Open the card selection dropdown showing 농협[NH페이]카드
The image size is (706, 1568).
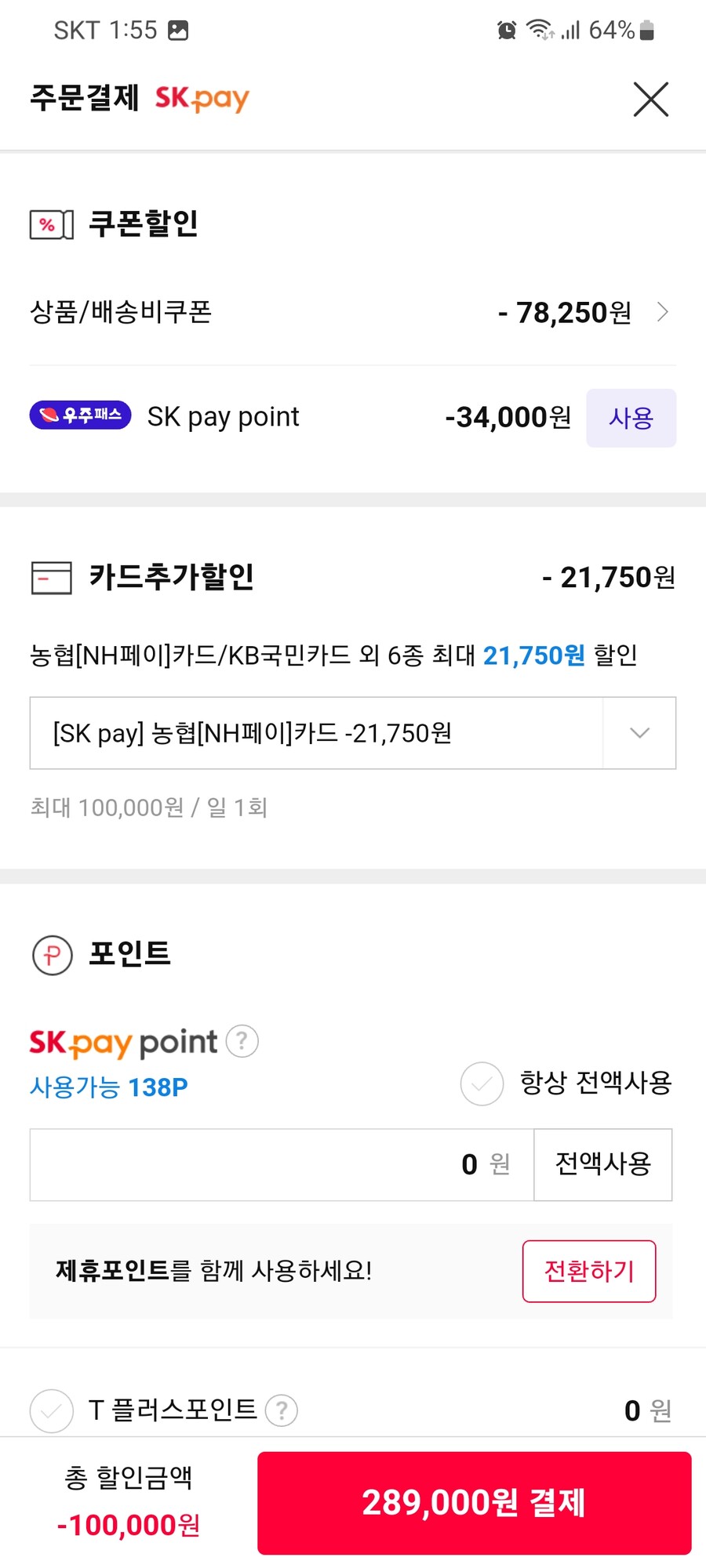(x=314, y=733)
